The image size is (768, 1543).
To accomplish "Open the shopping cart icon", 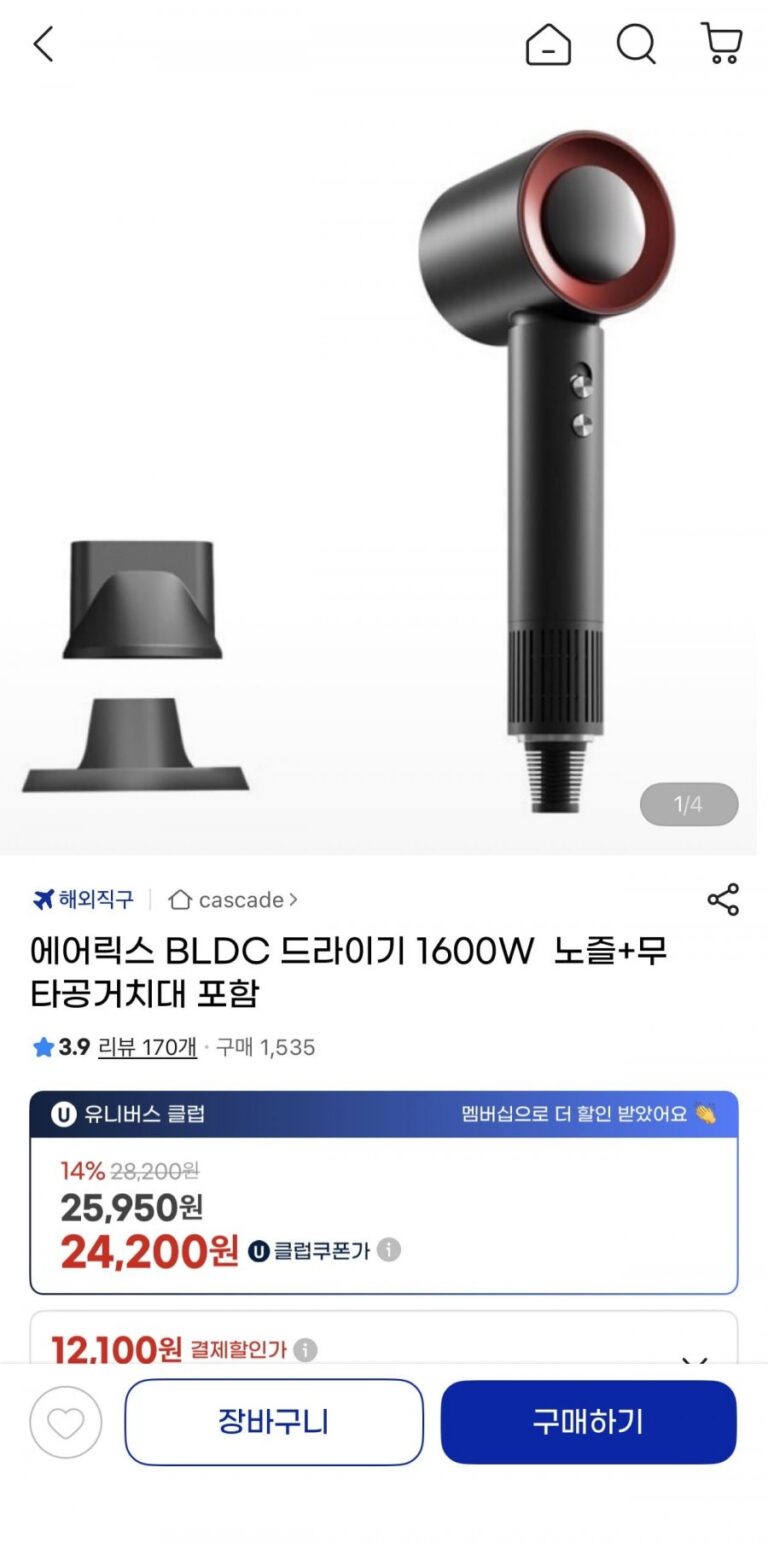I will tap(721, 44).
